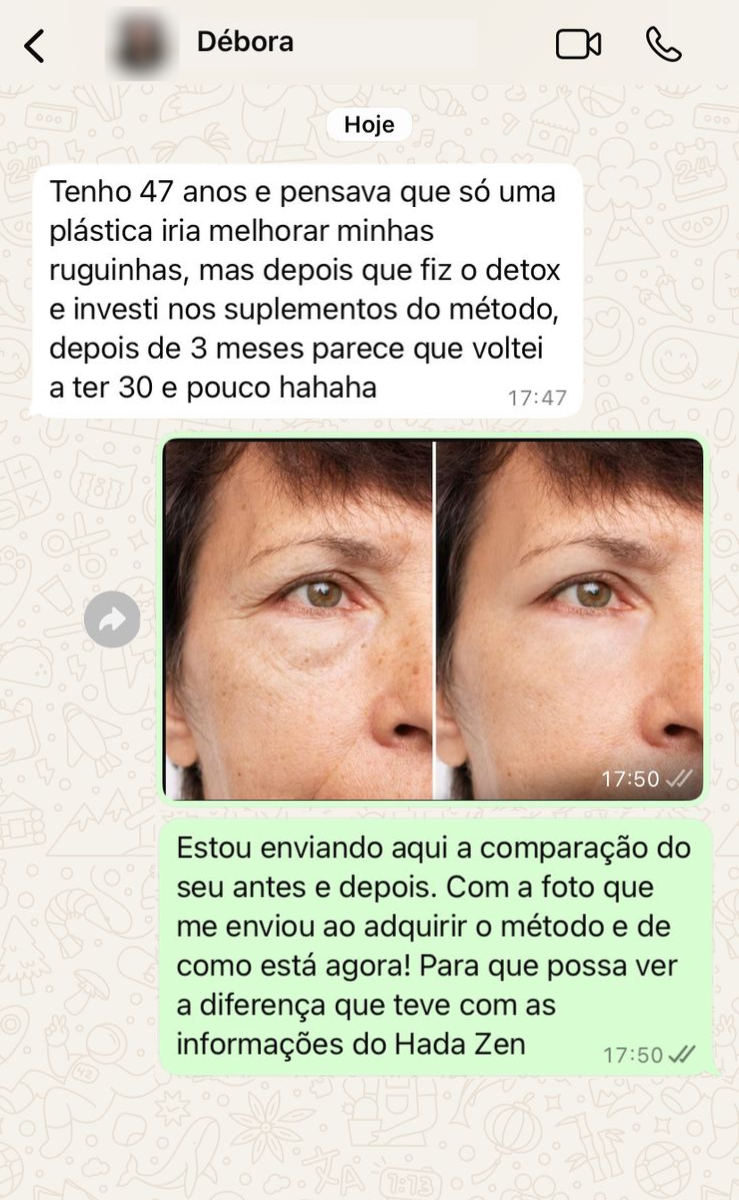Forward the before-and-after photo using the arrow
The image size is (739, 1200).
(113, 619)
